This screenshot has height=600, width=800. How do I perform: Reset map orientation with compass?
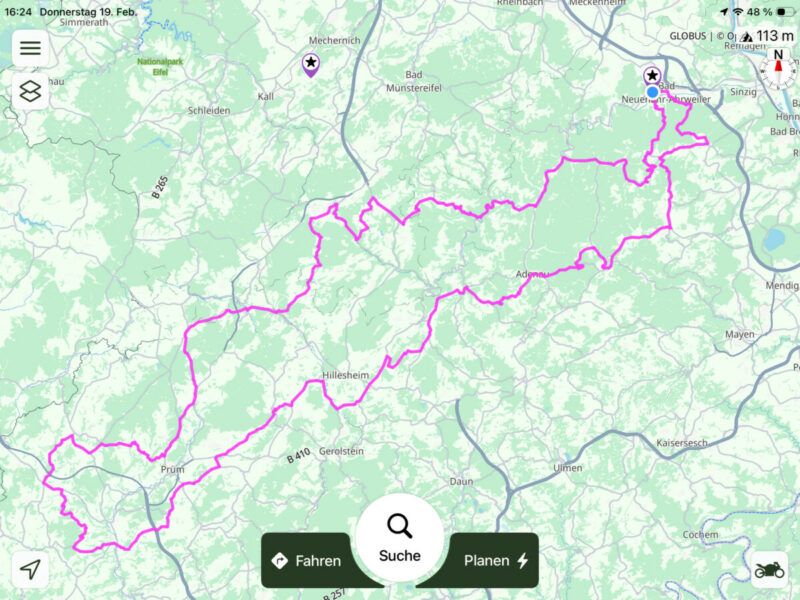click(777, 69)
